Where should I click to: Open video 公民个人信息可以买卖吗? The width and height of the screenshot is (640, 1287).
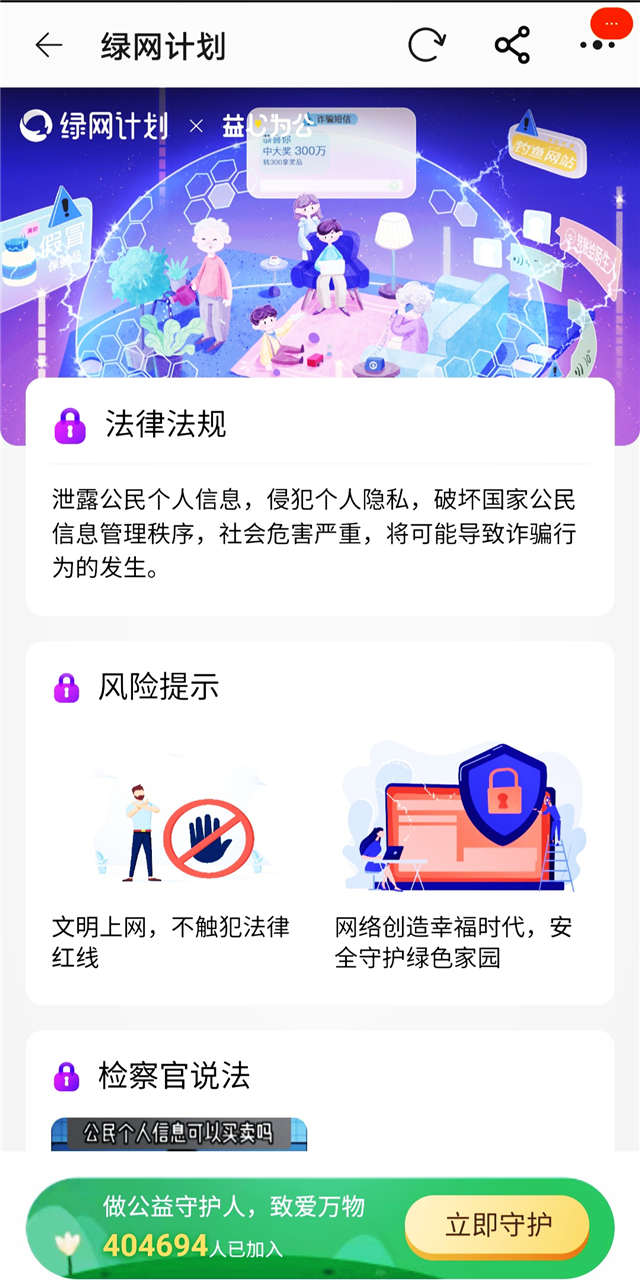(x=179, y=1134)
